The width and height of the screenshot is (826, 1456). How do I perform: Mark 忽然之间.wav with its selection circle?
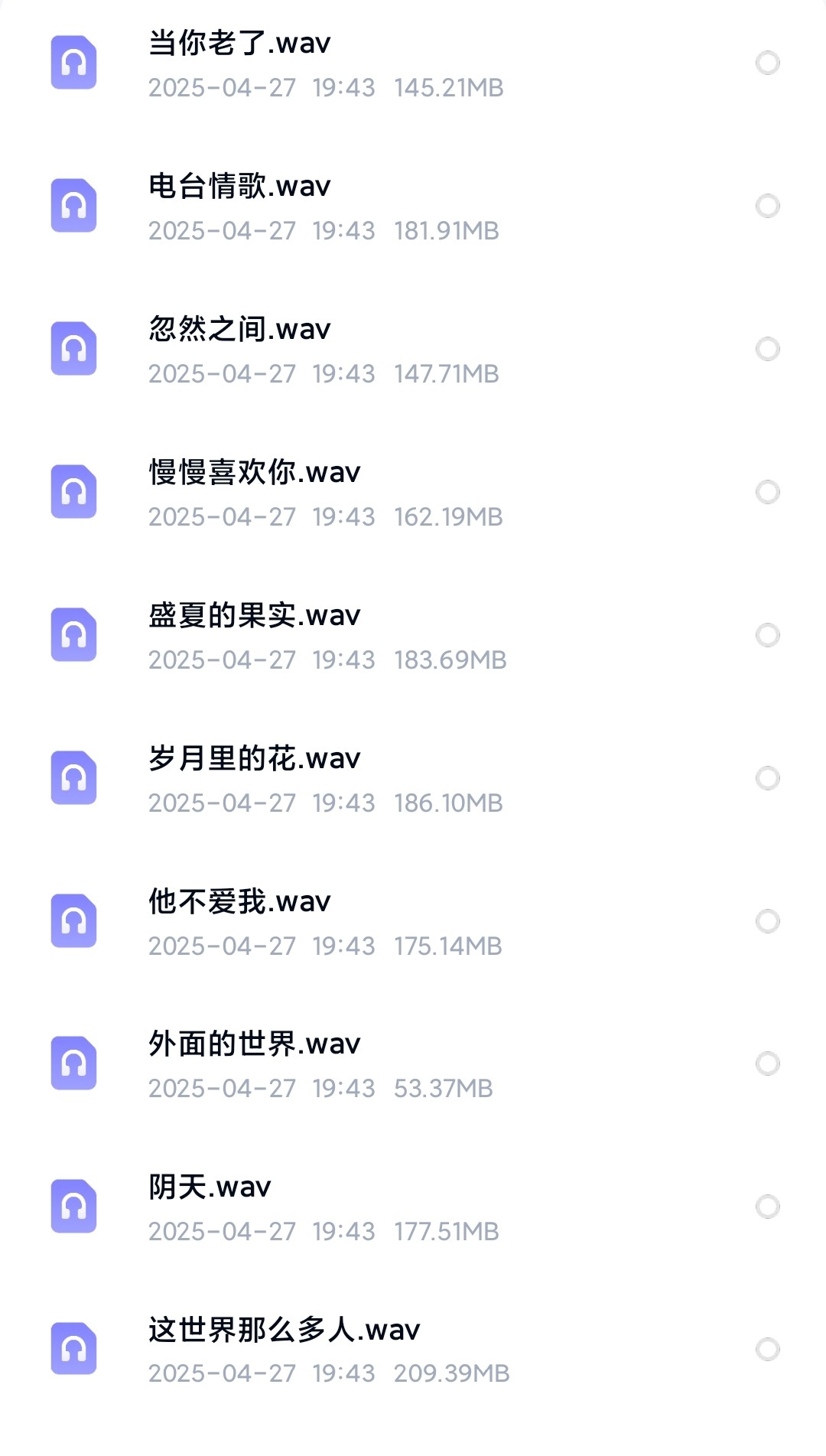tap(767, 349)
